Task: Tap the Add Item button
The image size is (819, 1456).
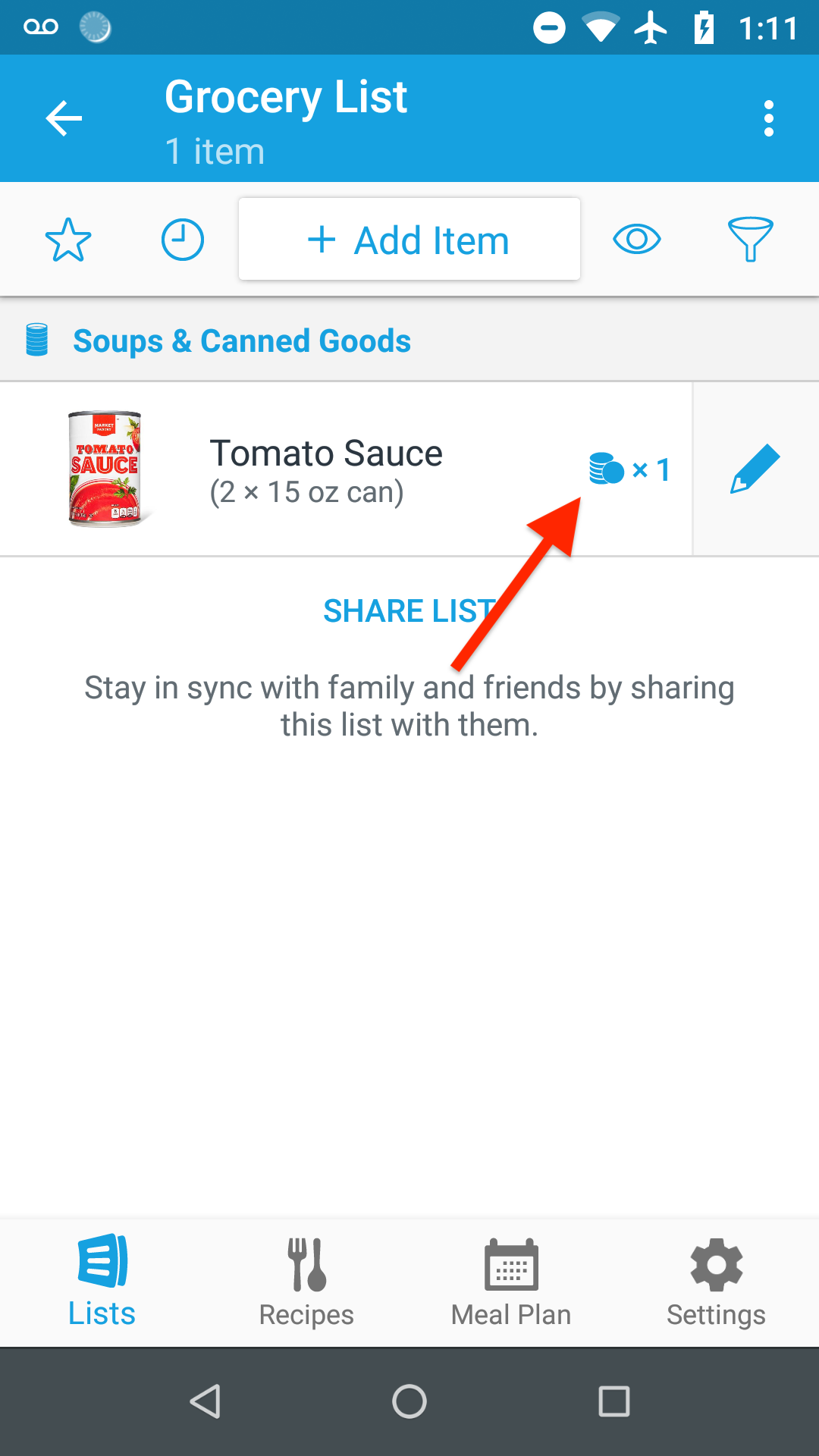Action: point(409,240)
